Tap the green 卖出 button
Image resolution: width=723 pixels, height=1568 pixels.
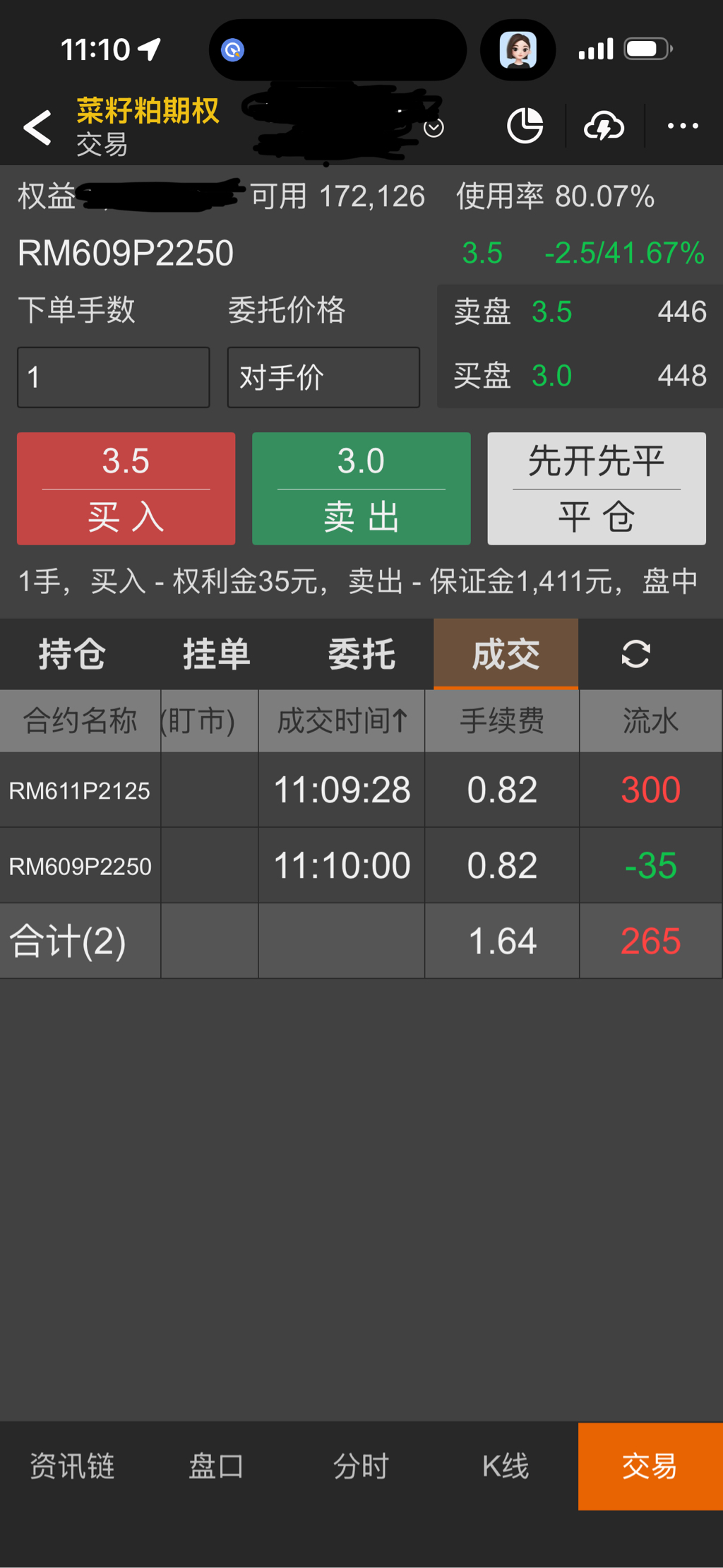(x=361, y=489)
